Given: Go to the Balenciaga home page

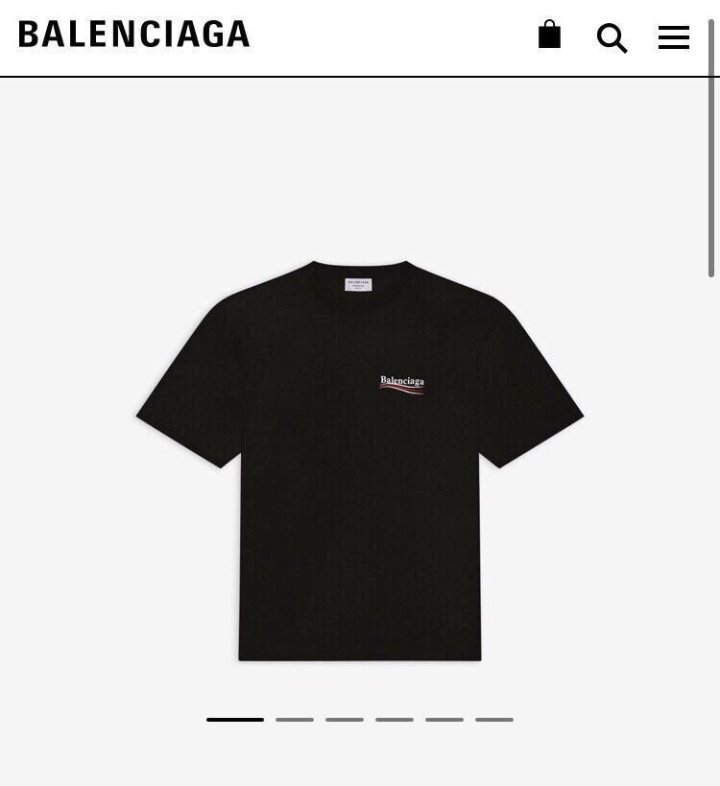Looking at the screenshot, I should pyautogui.click(x=134, y=35).
